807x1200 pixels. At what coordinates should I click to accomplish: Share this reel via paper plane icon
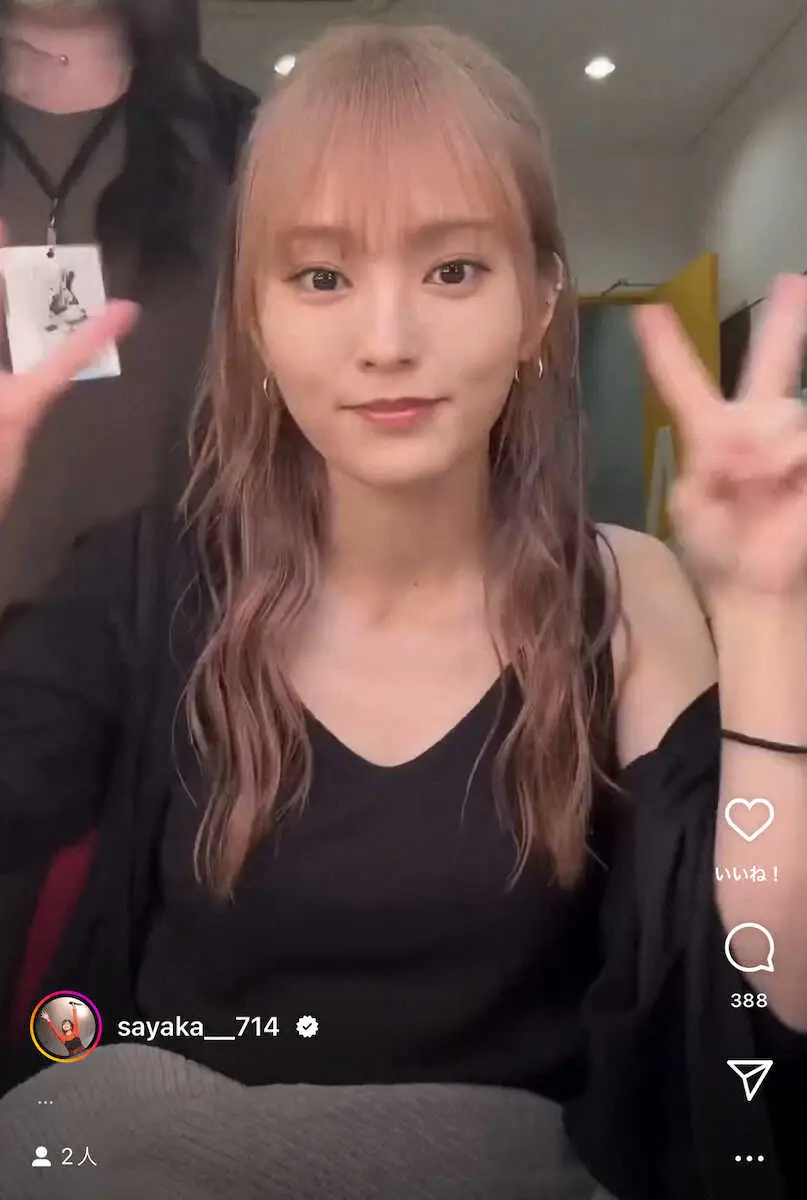(749, 1079)
